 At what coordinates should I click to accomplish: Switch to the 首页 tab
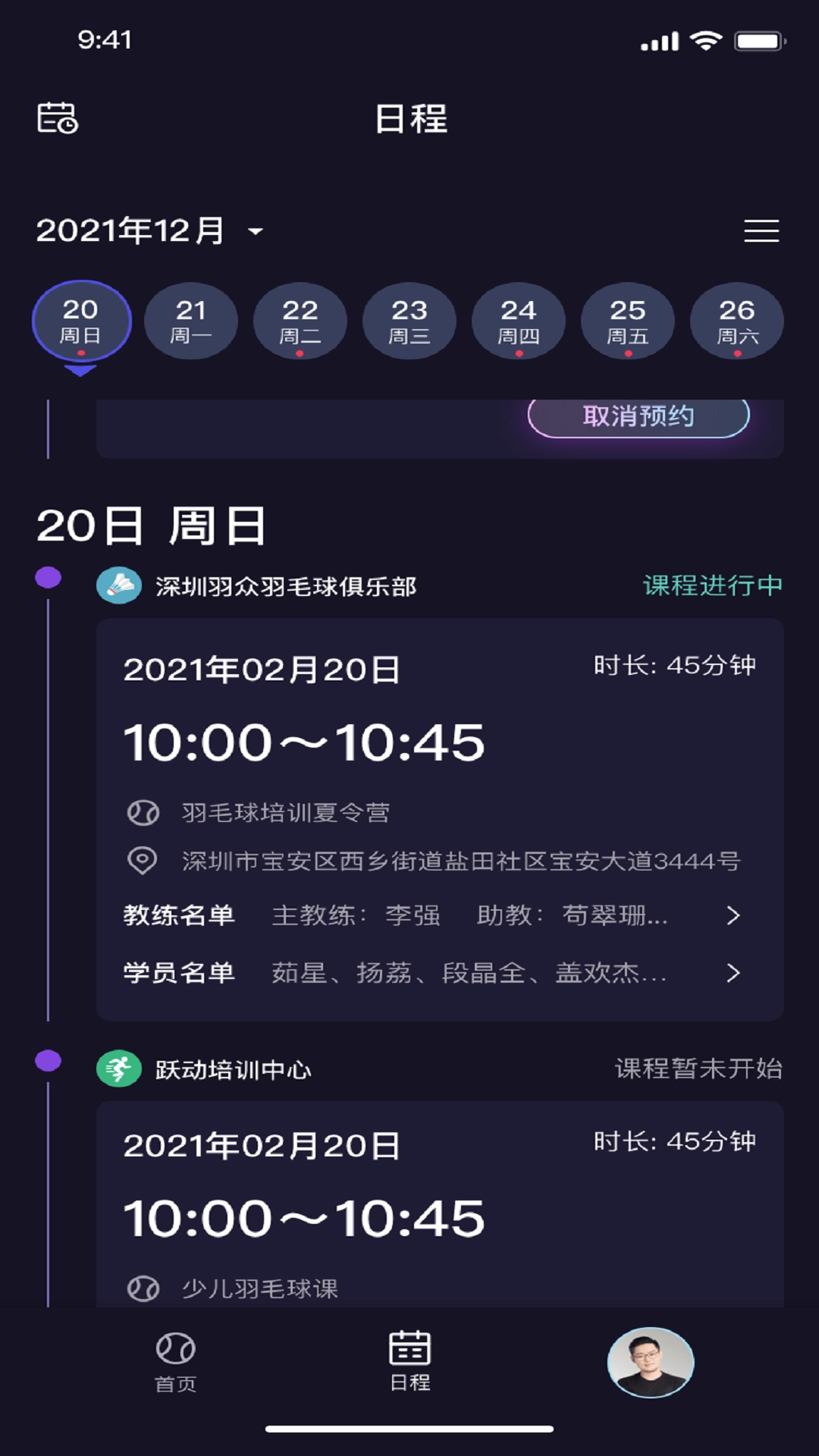175,1362
